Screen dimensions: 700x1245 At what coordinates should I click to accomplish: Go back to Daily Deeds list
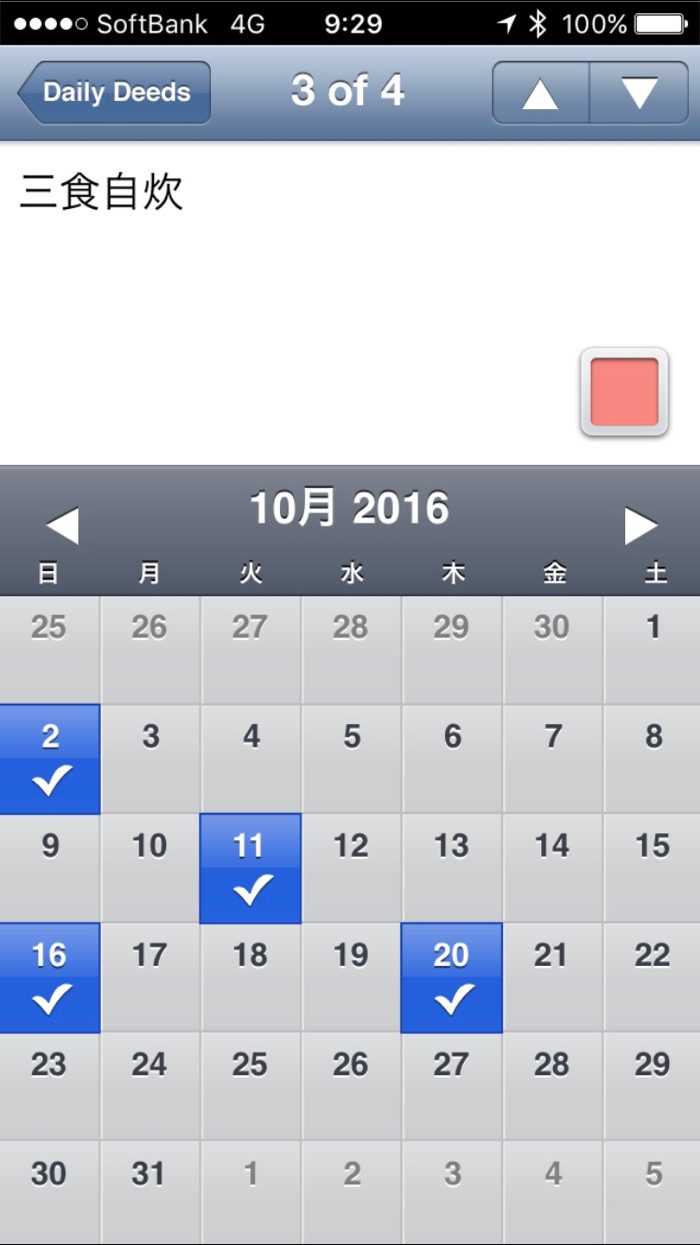(114, 92)
